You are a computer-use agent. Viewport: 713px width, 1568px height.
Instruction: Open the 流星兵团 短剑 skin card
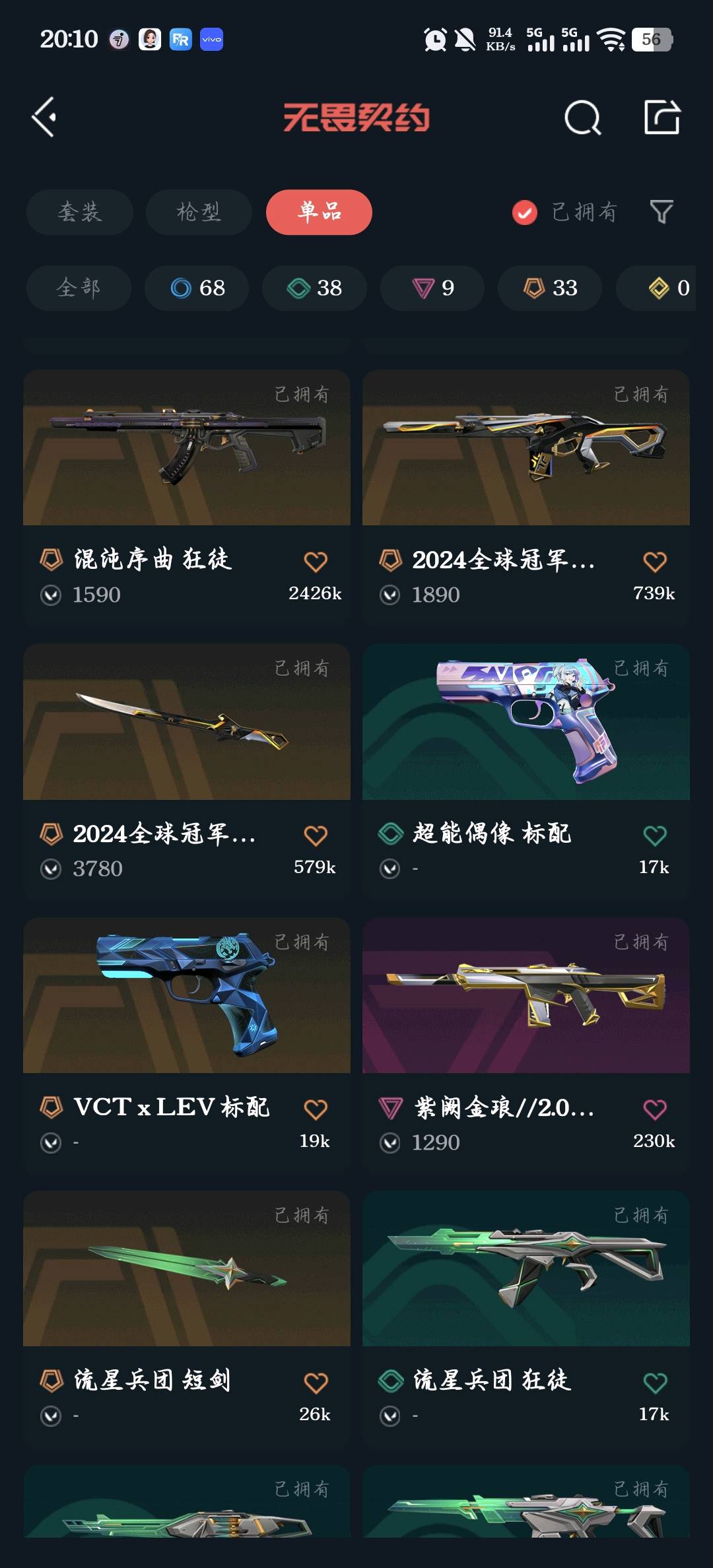point(187,1318)
